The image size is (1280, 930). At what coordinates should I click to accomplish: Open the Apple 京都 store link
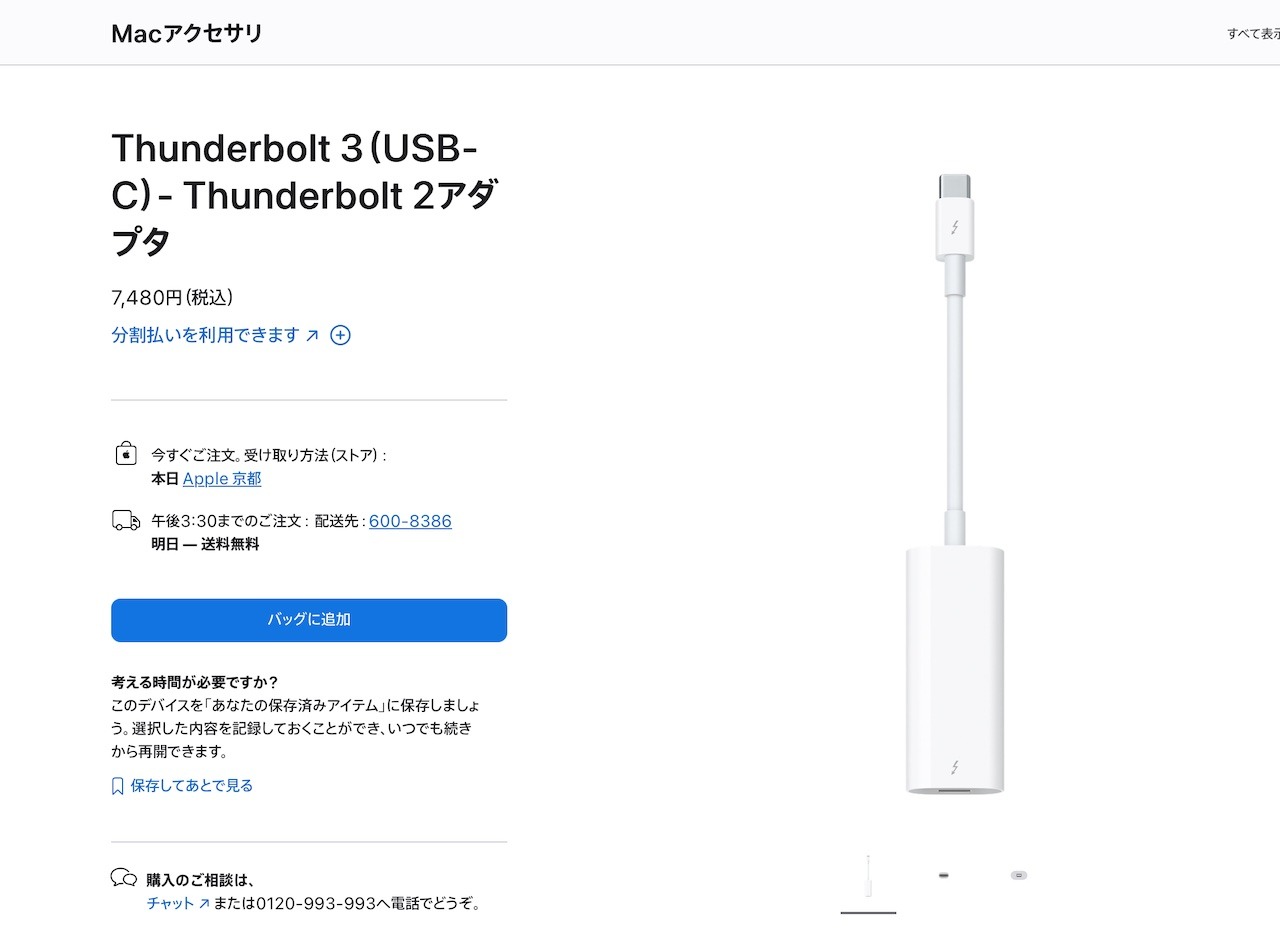coord(222,479)
